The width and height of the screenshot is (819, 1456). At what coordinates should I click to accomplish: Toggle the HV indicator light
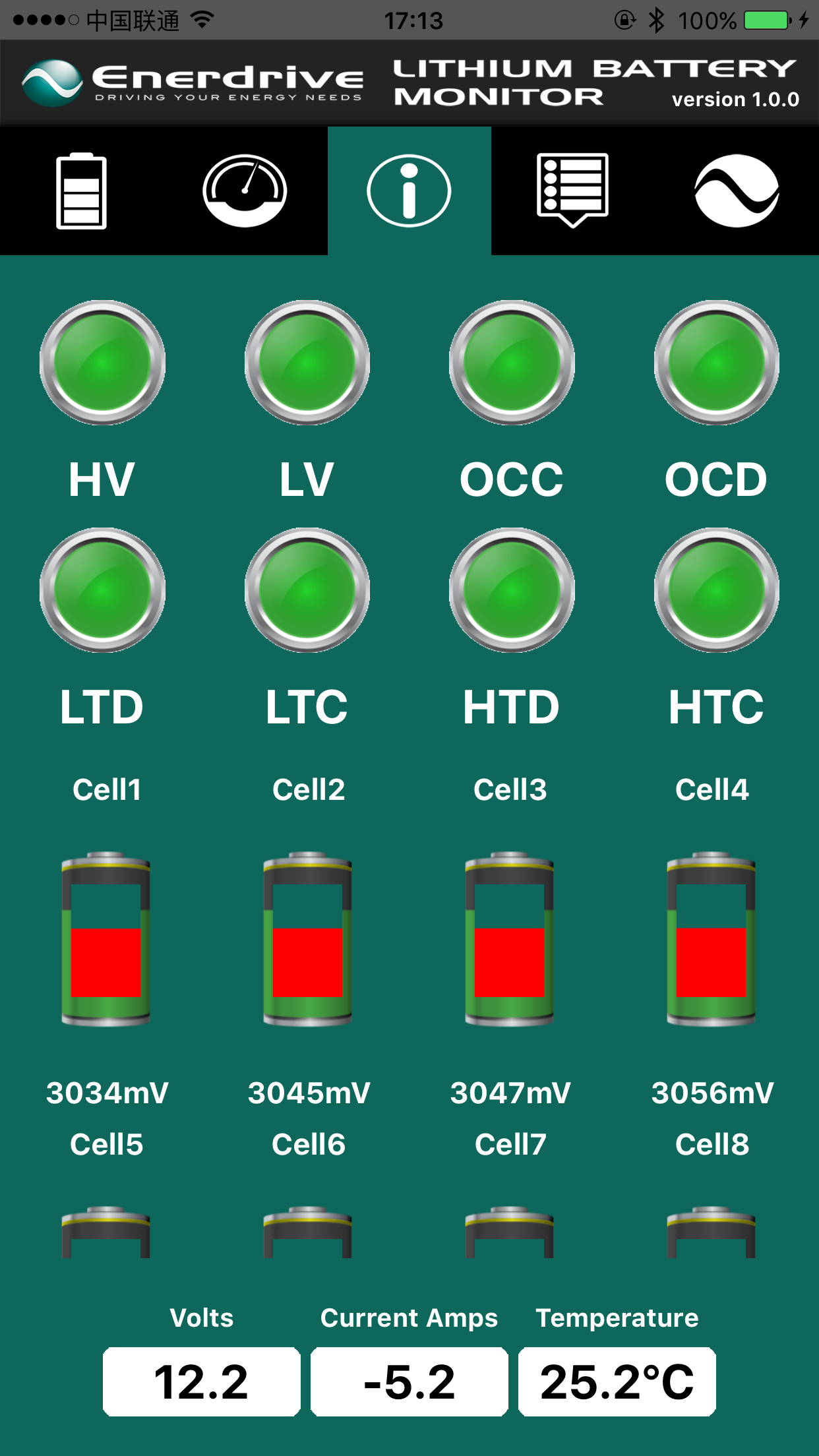[x=102, y=363]
